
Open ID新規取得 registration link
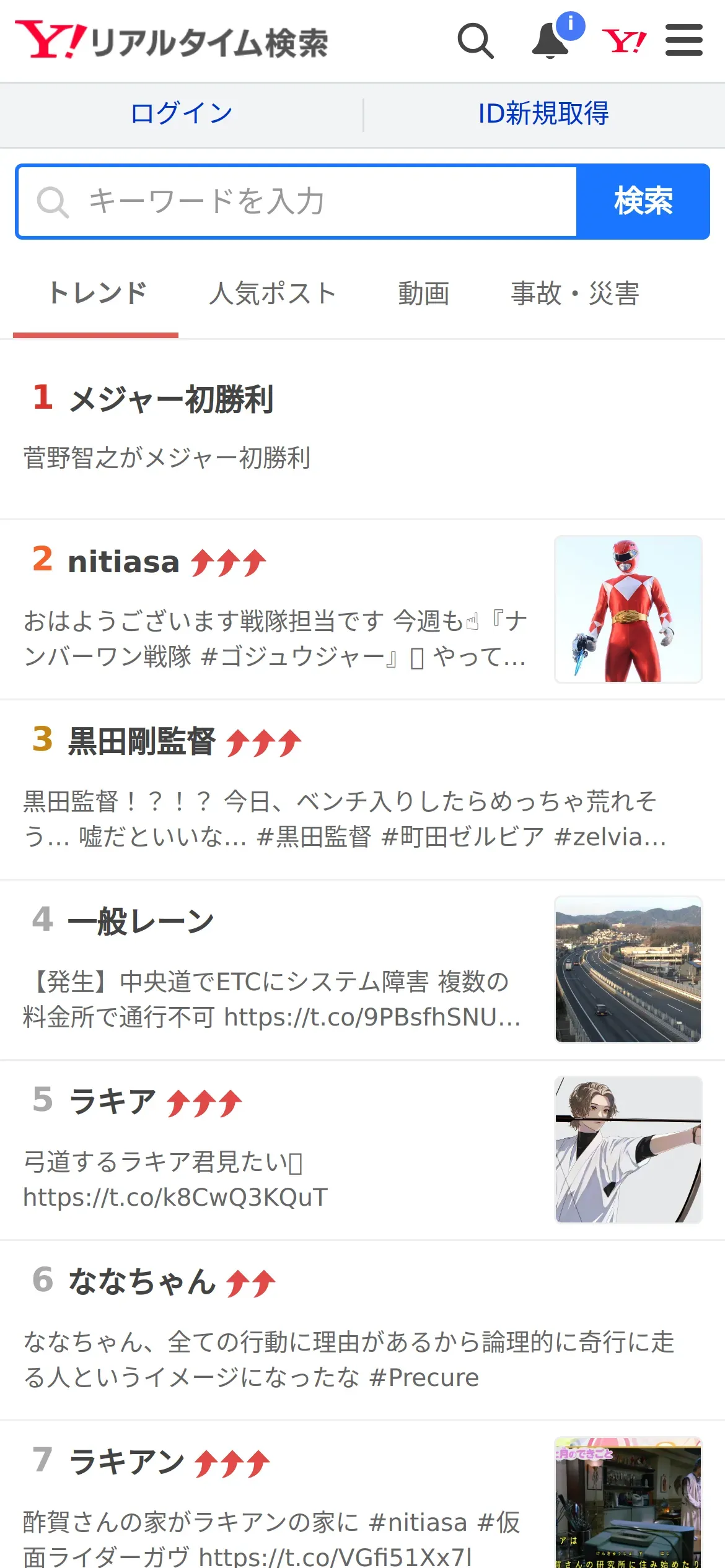pyautogui.click(x=543, y=114)
